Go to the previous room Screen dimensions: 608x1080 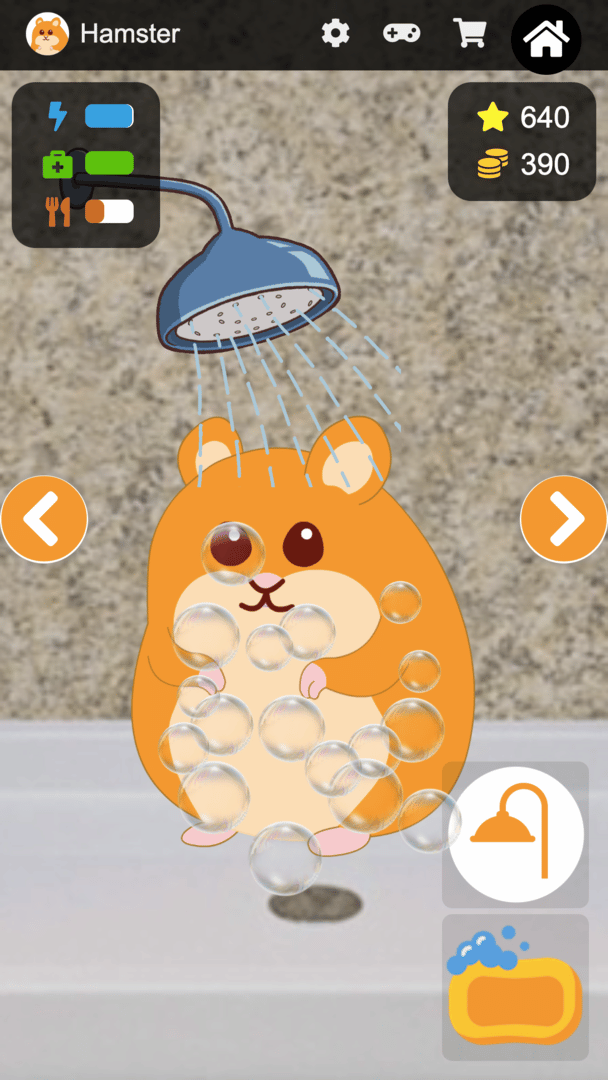43,519
